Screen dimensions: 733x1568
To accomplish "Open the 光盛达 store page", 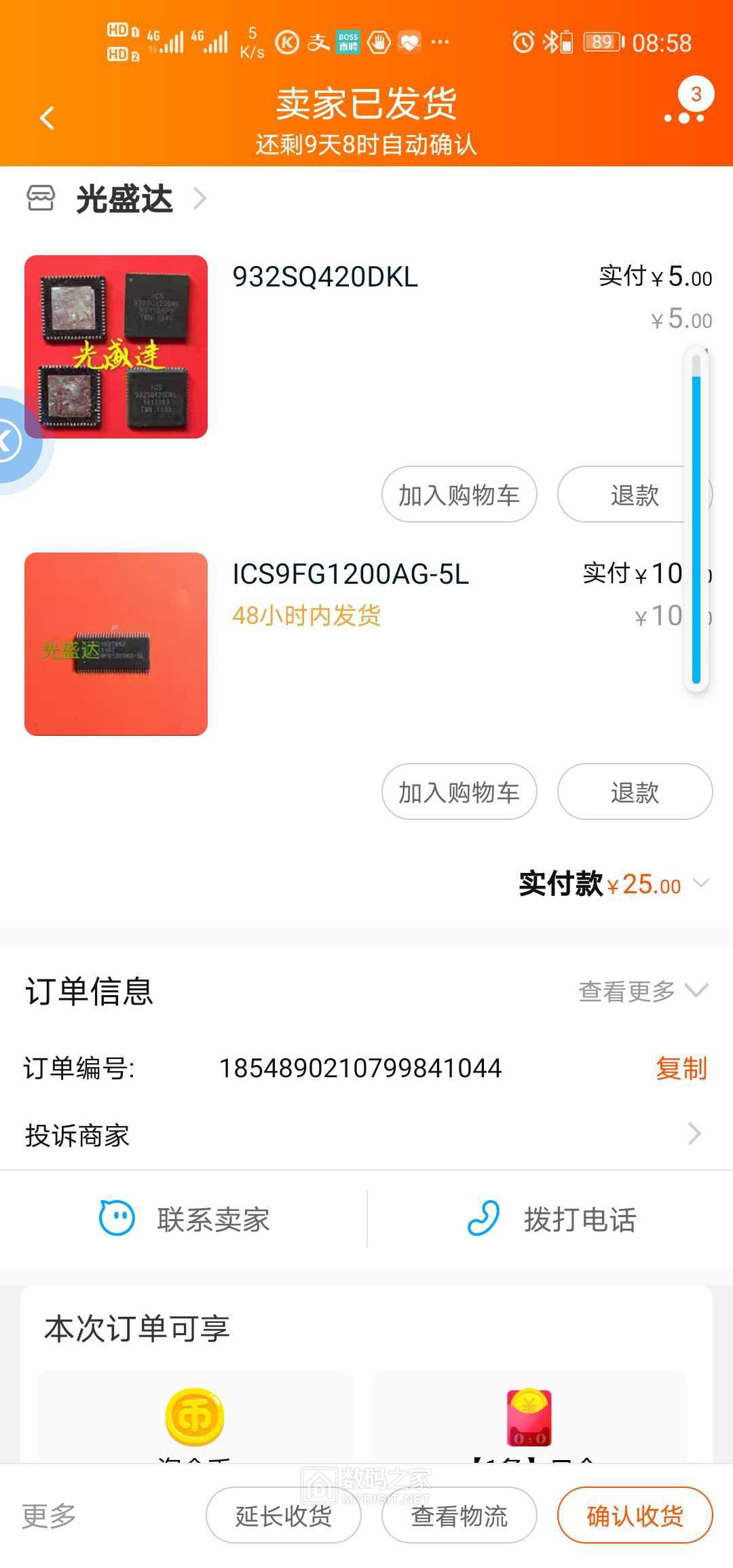I will coord(124,200).
